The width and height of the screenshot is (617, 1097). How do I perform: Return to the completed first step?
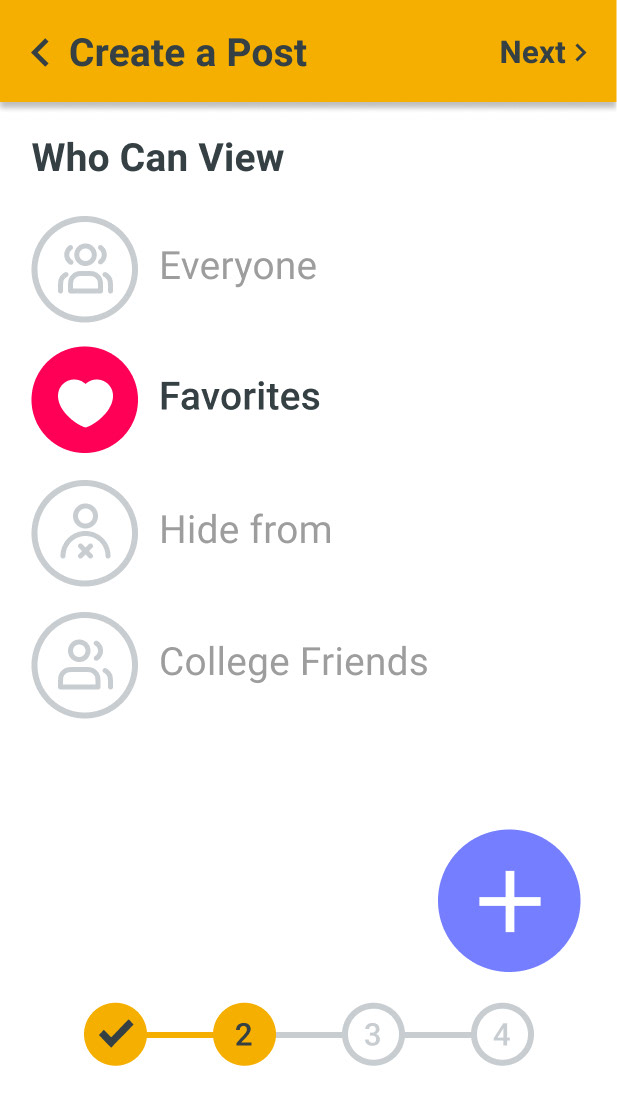click(x=115, y=1034)
